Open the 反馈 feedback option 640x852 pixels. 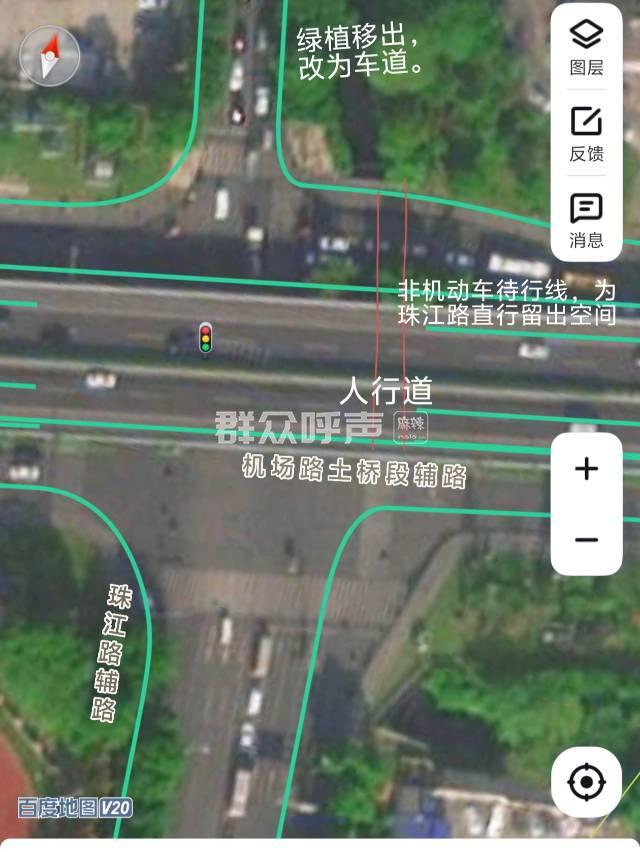(586, 133)
